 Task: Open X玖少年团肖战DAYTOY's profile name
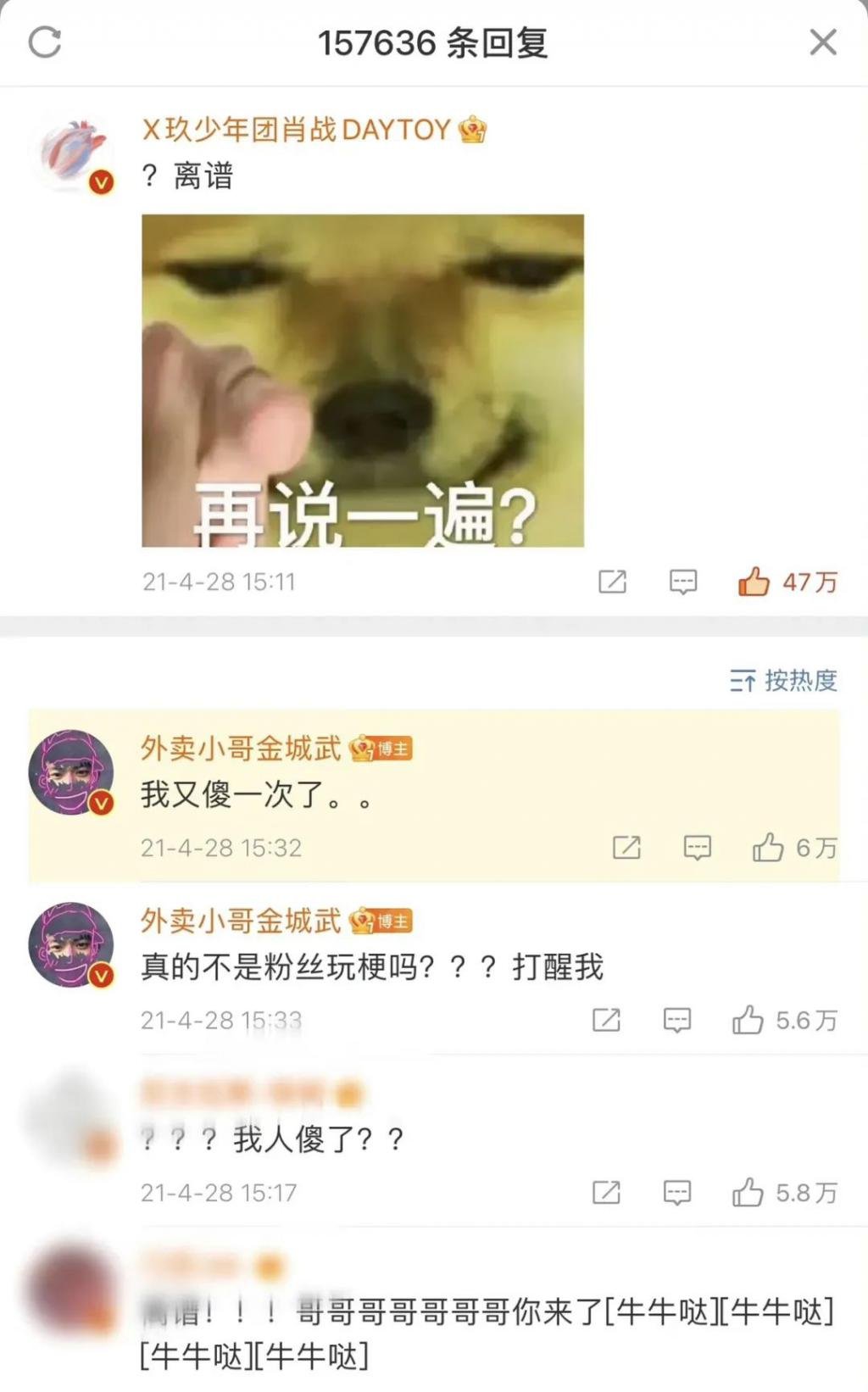pyautogui.click(x=296, y=130)
